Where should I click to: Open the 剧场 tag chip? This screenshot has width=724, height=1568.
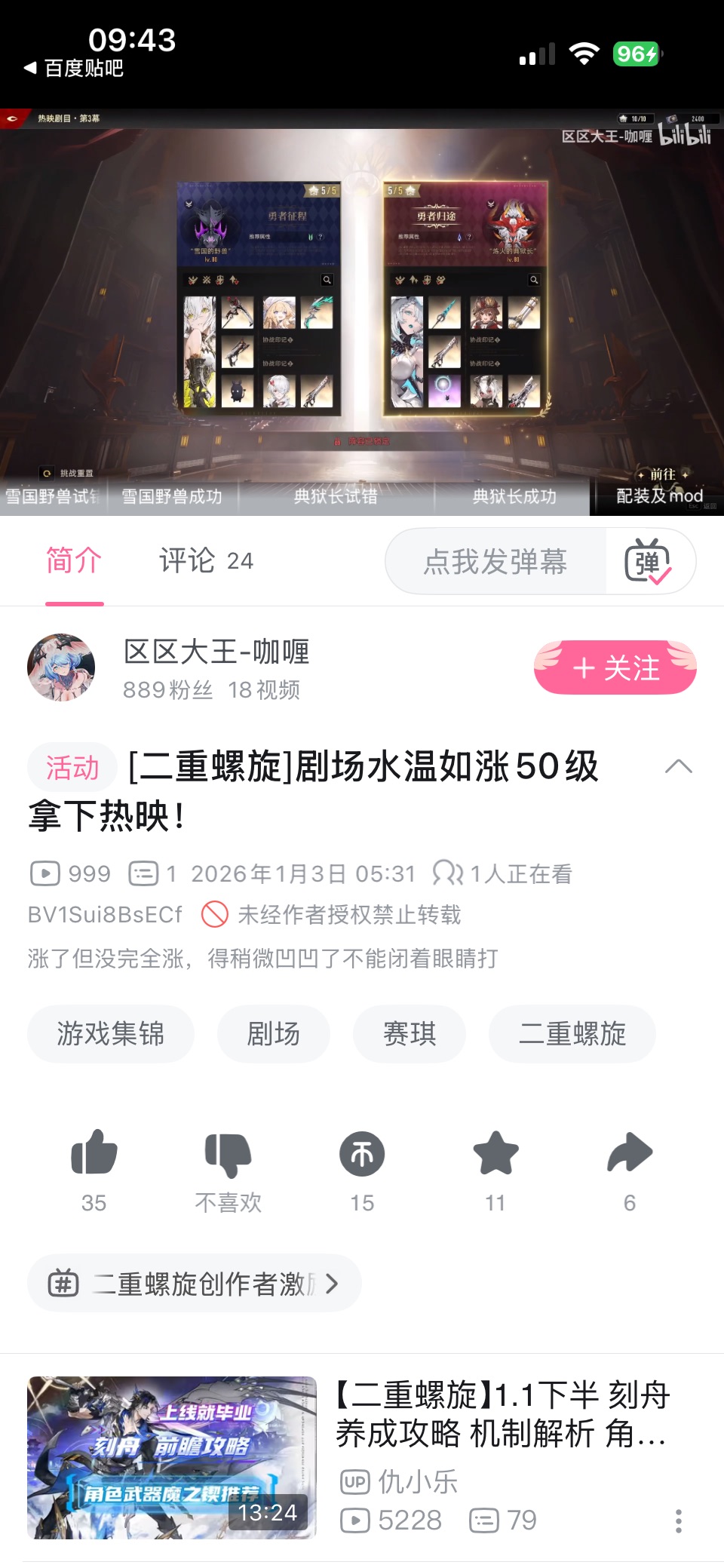[x=274, y=1034]
